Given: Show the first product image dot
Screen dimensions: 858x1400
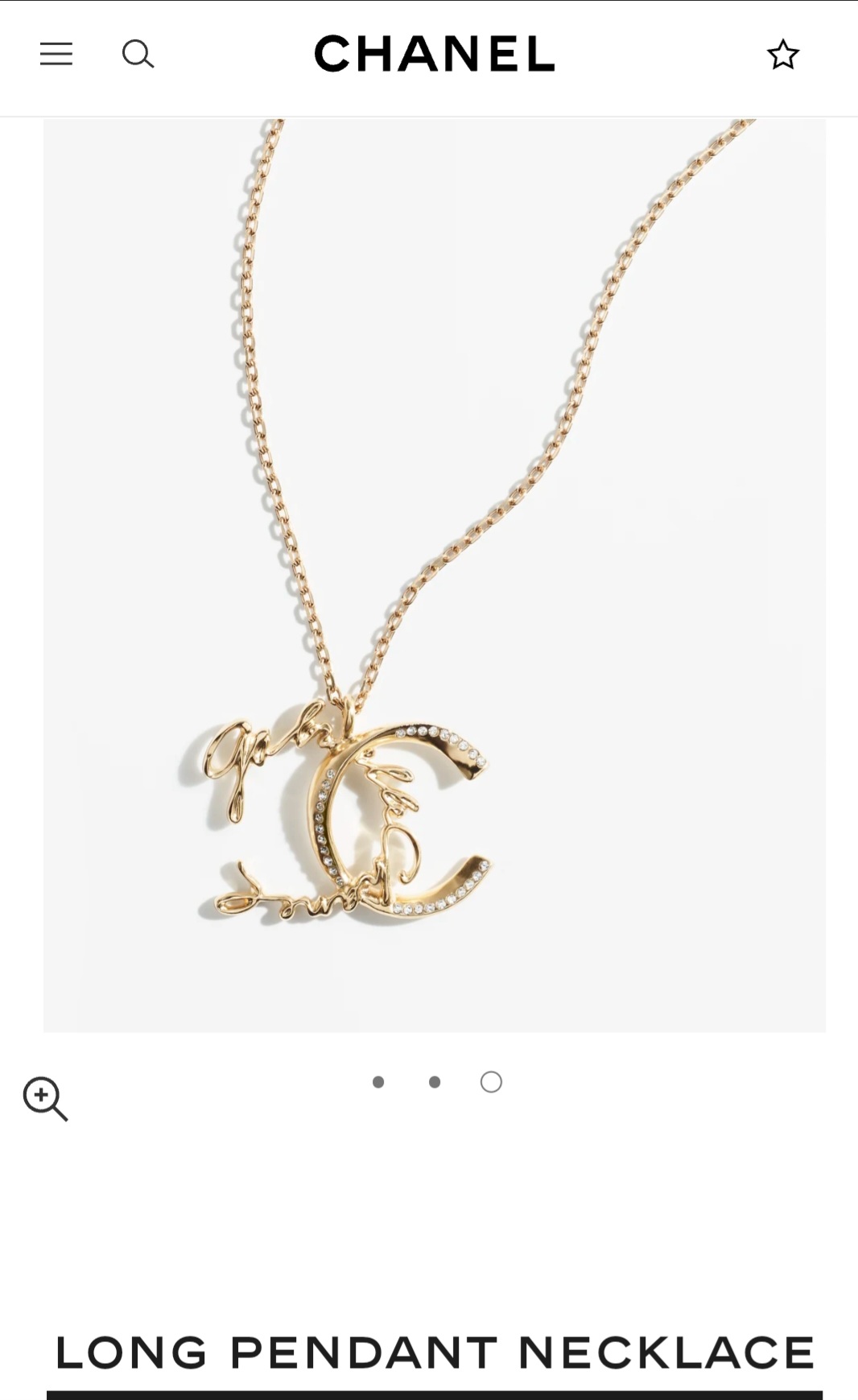Looking at the screenshot, I should point(378,1082).
